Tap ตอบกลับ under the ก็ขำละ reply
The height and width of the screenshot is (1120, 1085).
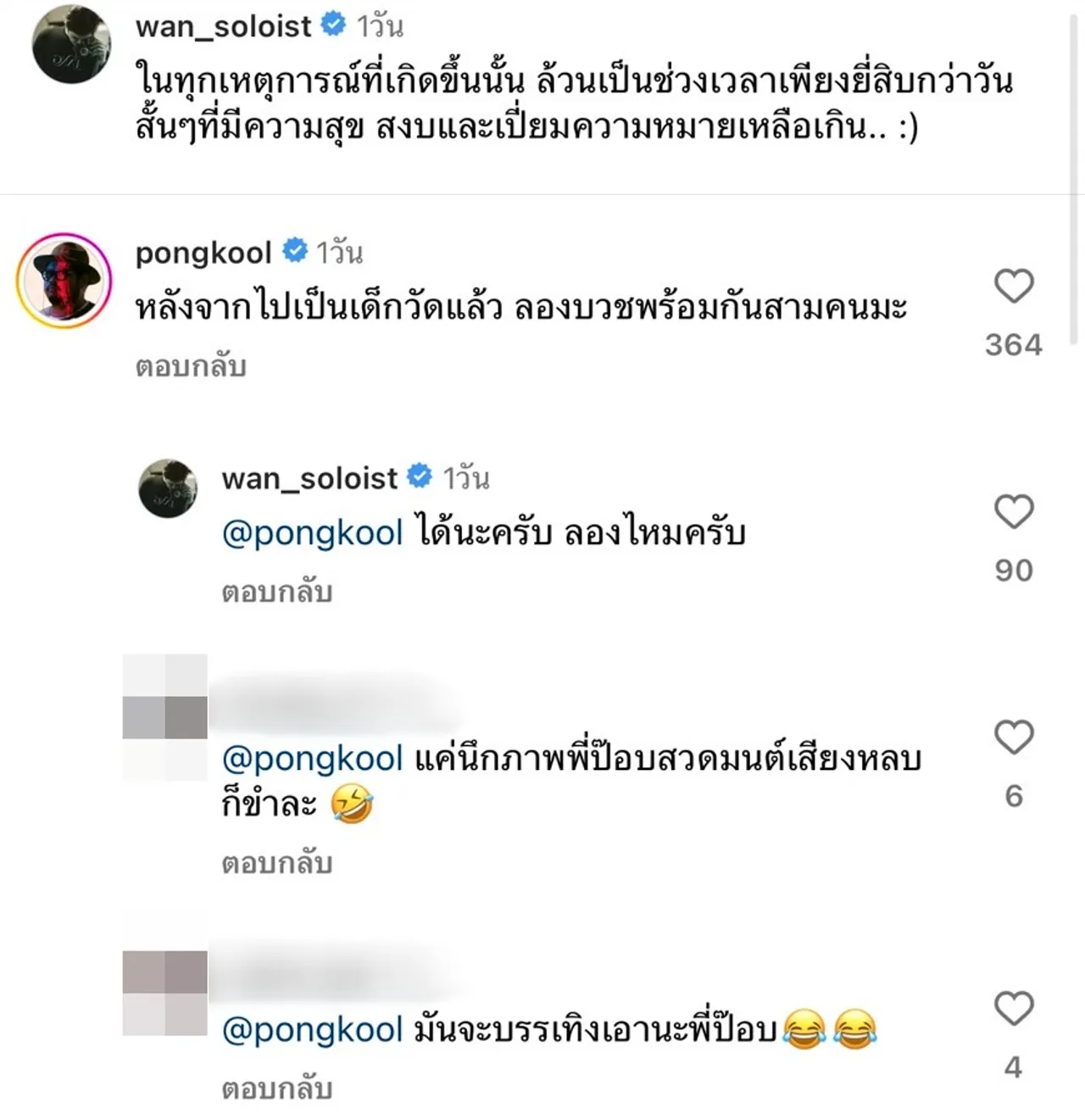click(x=276, y=863)
